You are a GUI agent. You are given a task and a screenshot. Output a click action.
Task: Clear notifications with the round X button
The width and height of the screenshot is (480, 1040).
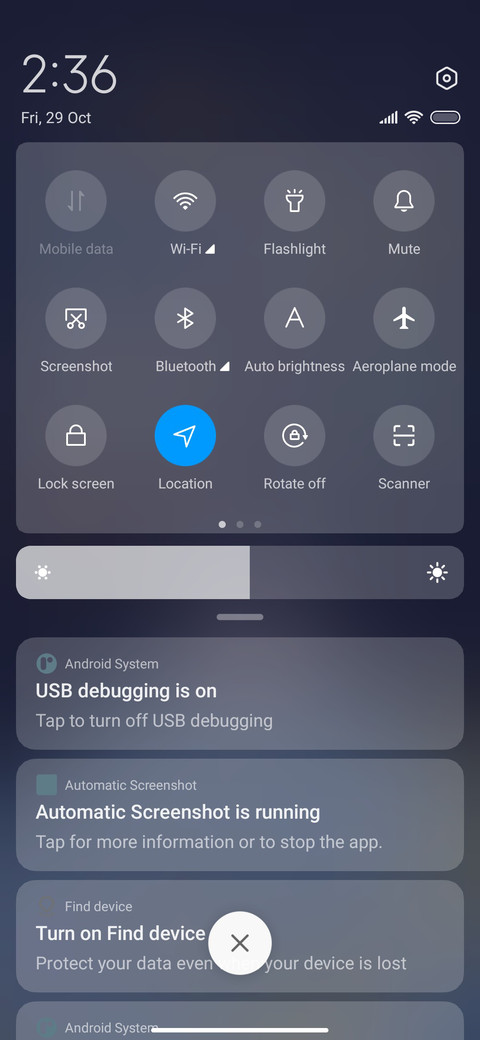pyautogui.click(x=240, y=943)
